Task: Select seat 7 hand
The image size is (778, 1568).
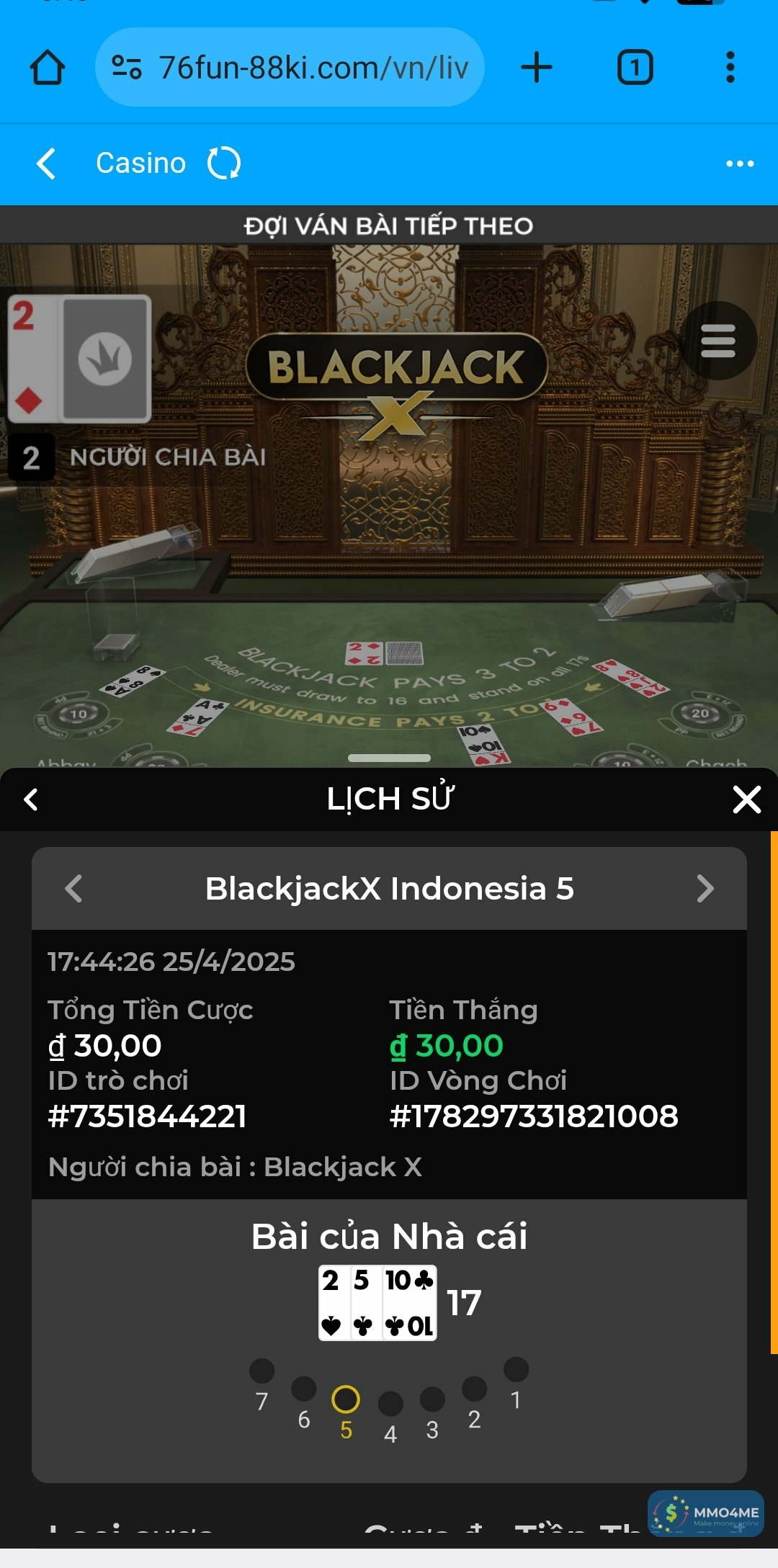Action: [261, 1371]
